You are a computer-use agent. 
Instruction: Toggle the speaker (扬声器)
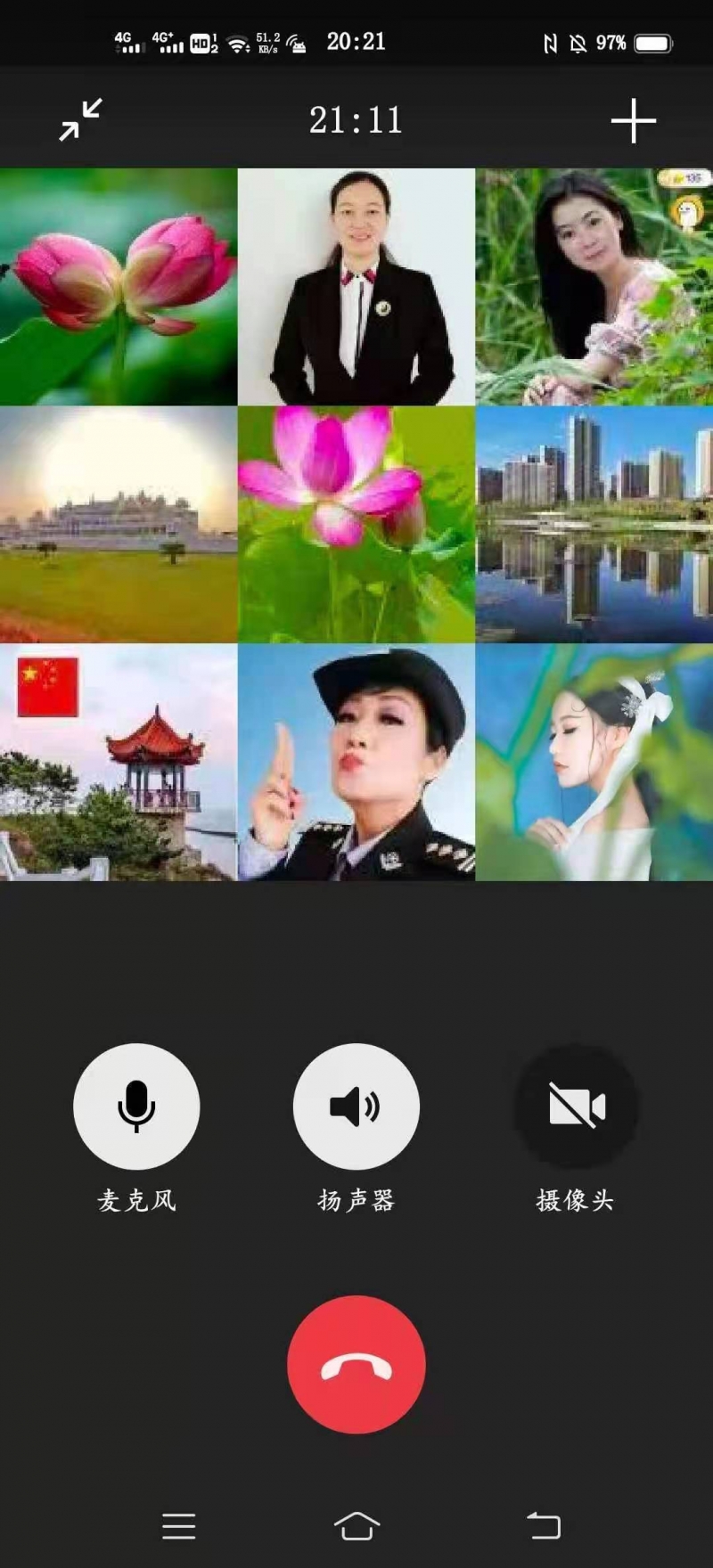[x=356, y=1106]
